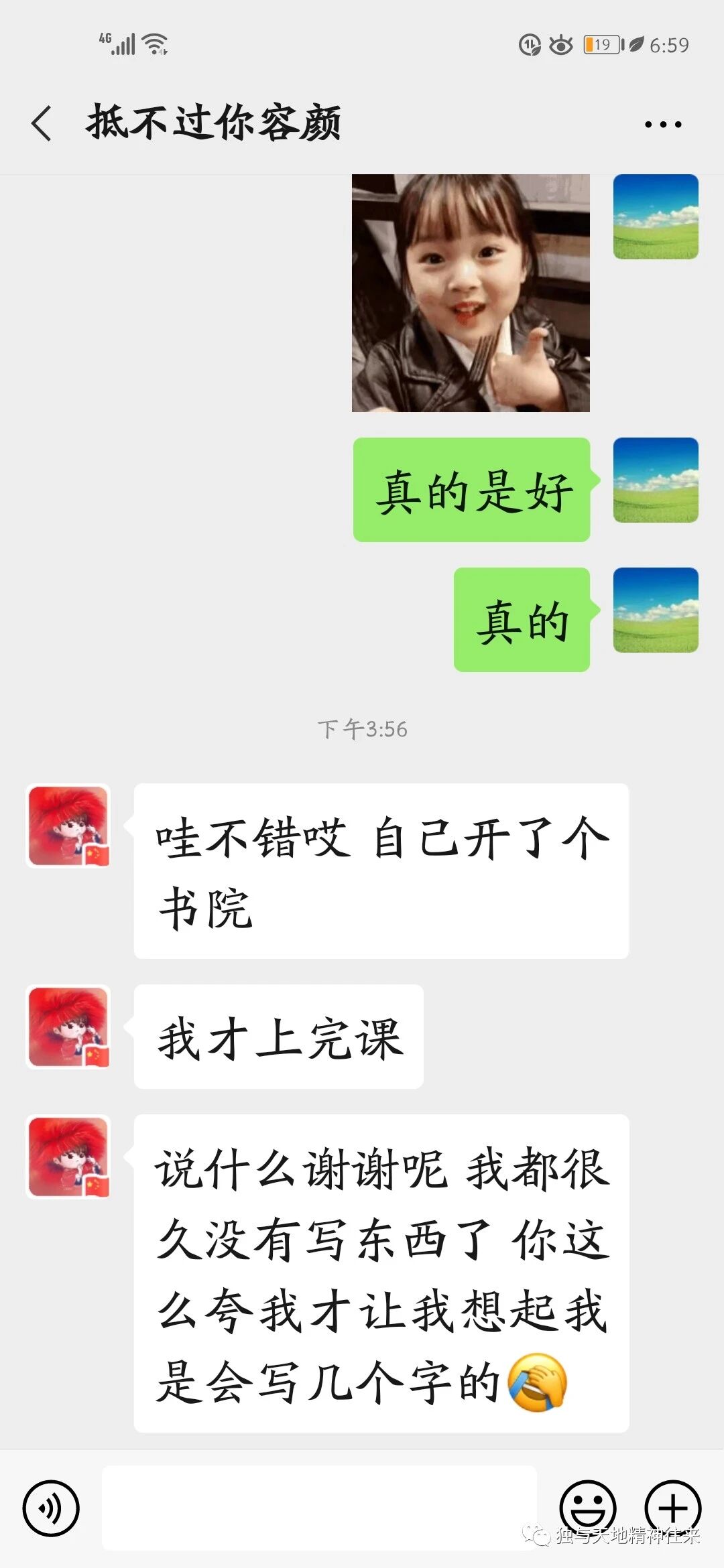724x1568 pixels.
Task: Open the contact's avatar beside 我才上完课
Action: (x=68, y=1027)
